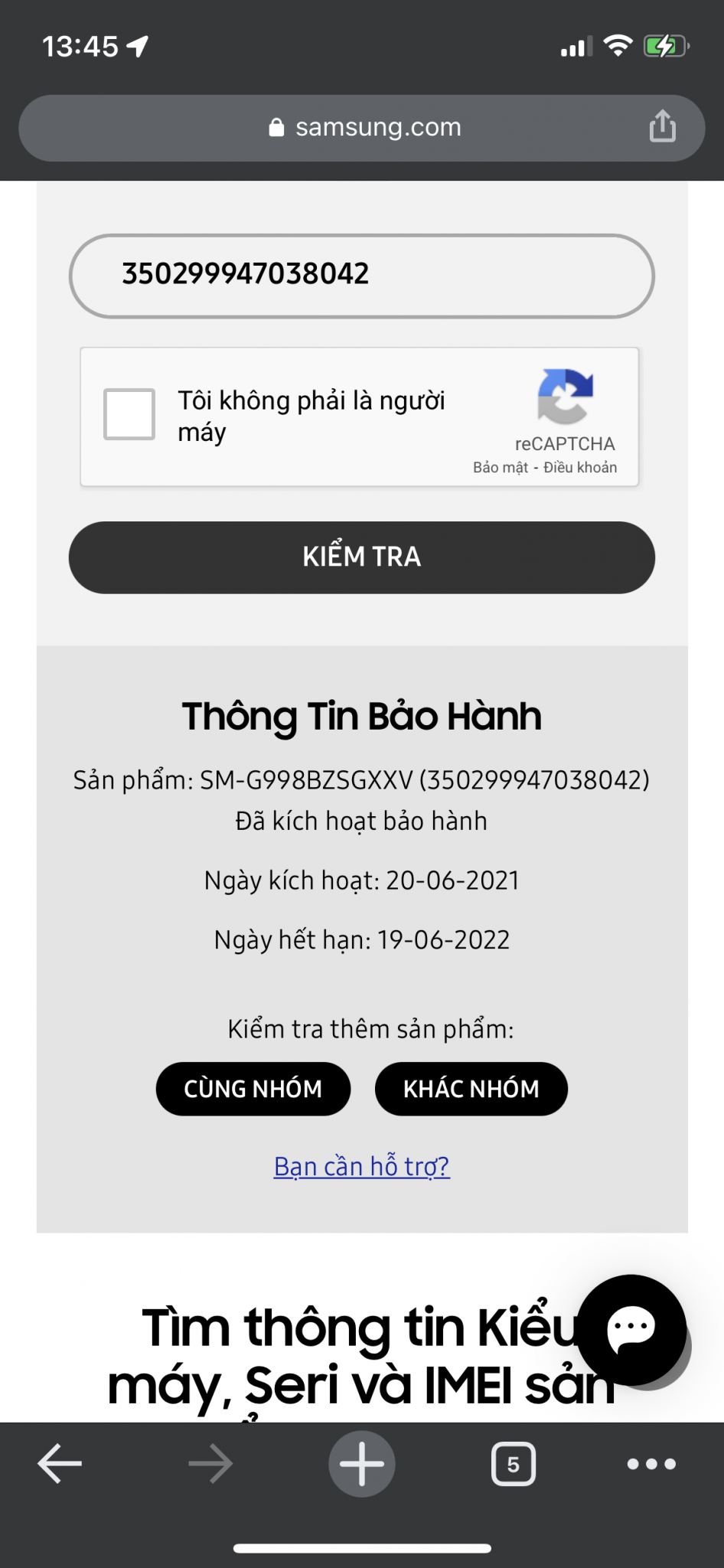Image resolution: width=724 pixels, height=1568 pixels.
Task: Tap the KIỂM TRA button
Action: click(x=361, y=557)
